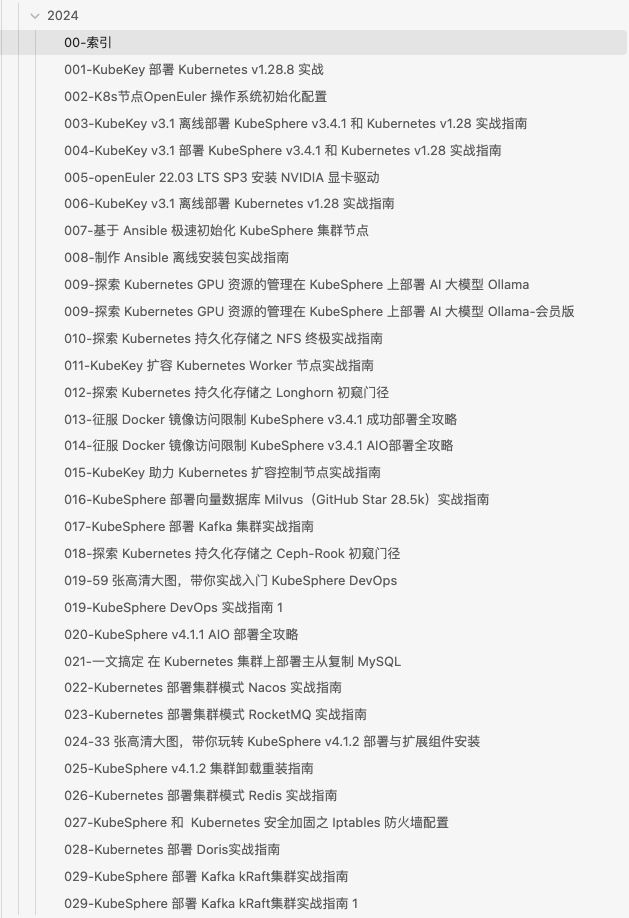Open 020-KubeSphere v4.1.1 AIO 部署全攻略

pyautogui.click(x=181, y=635)
